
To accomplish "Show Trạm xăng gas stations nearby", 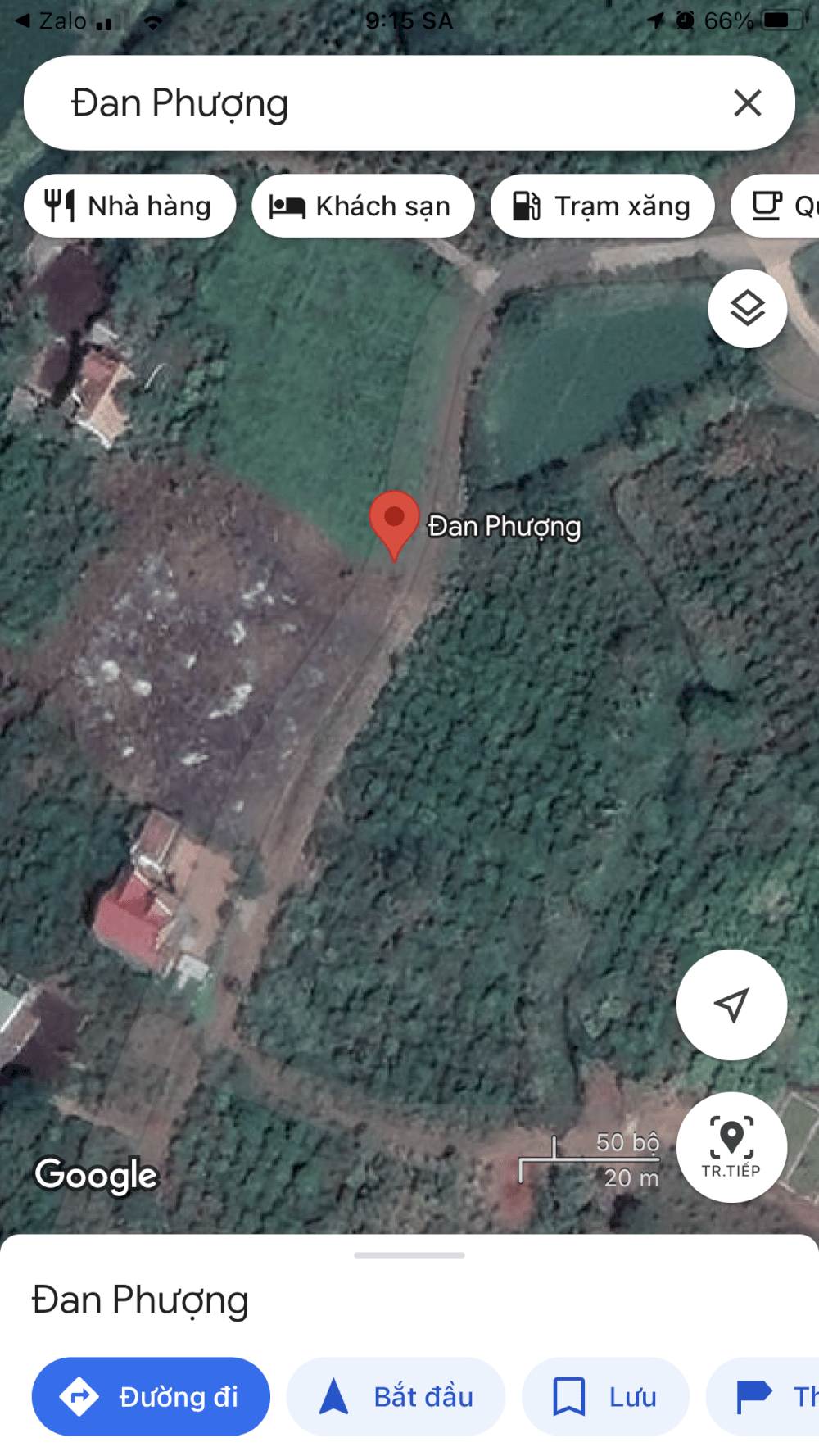I will pyautogui.click(x=602, y=206).
